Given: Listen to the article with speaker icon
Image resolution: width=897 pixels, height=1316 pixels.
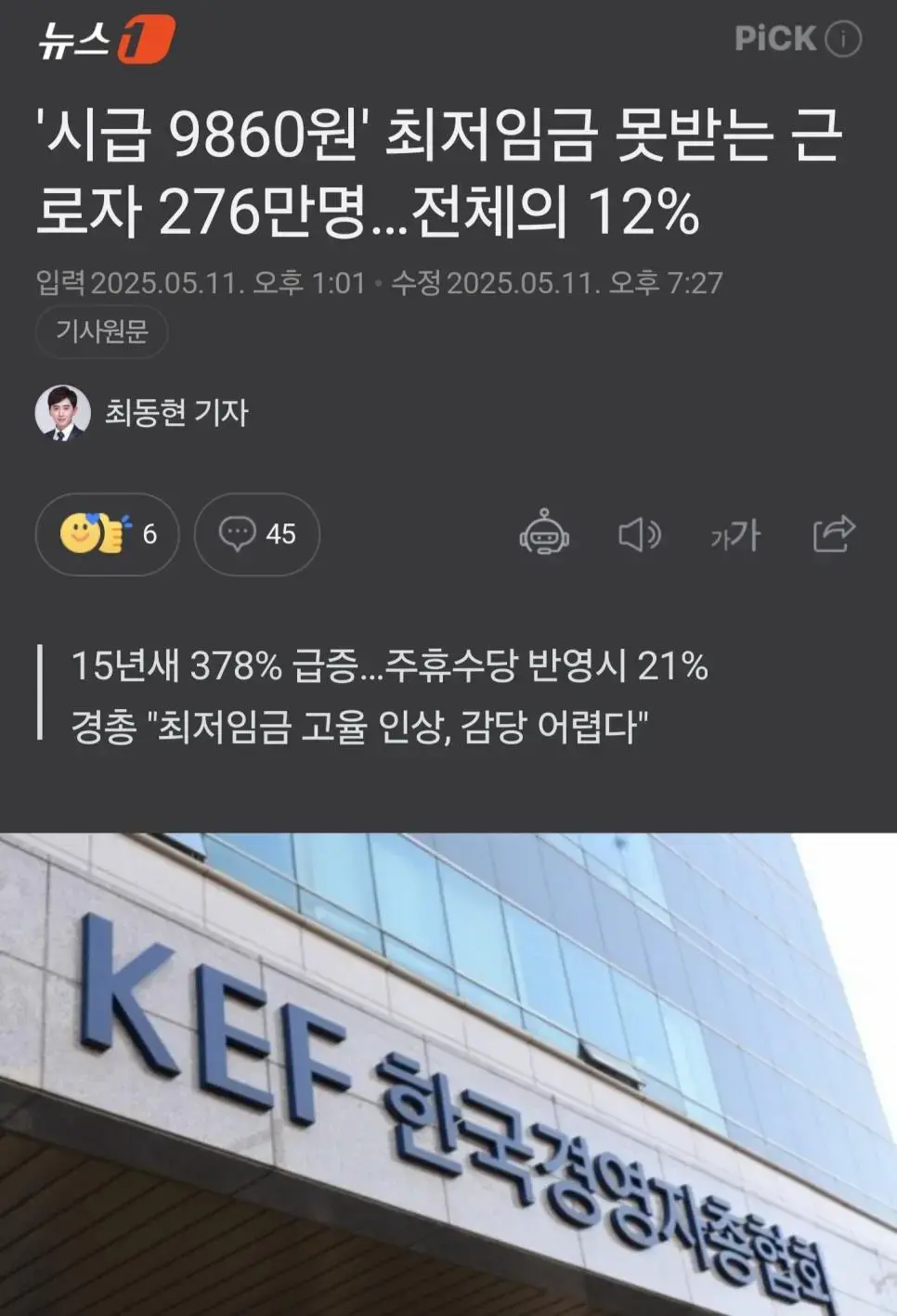Looking at the screenshot, I should point(639,535).
